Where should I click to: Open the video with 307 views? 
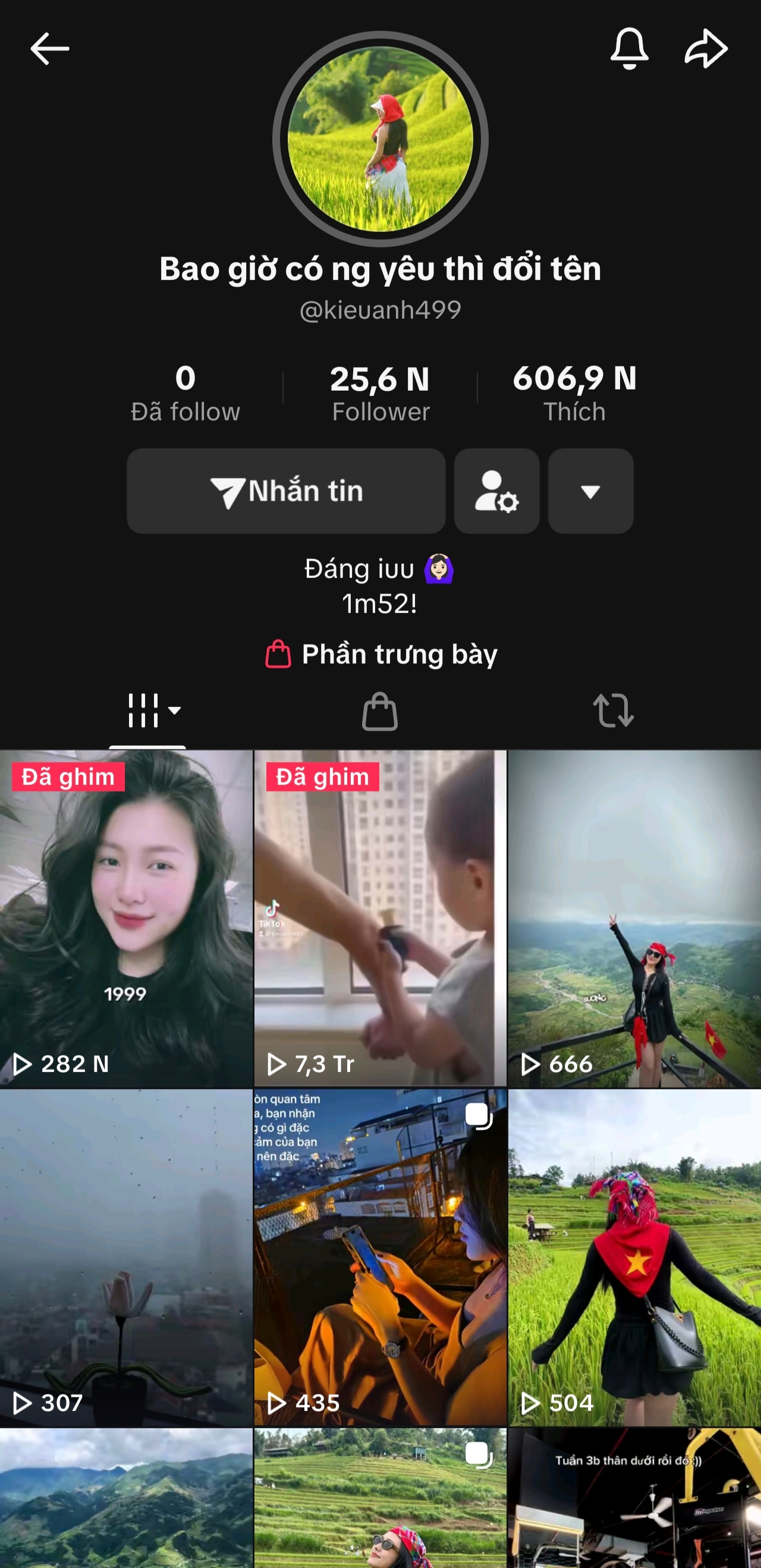click(126, 1258)
